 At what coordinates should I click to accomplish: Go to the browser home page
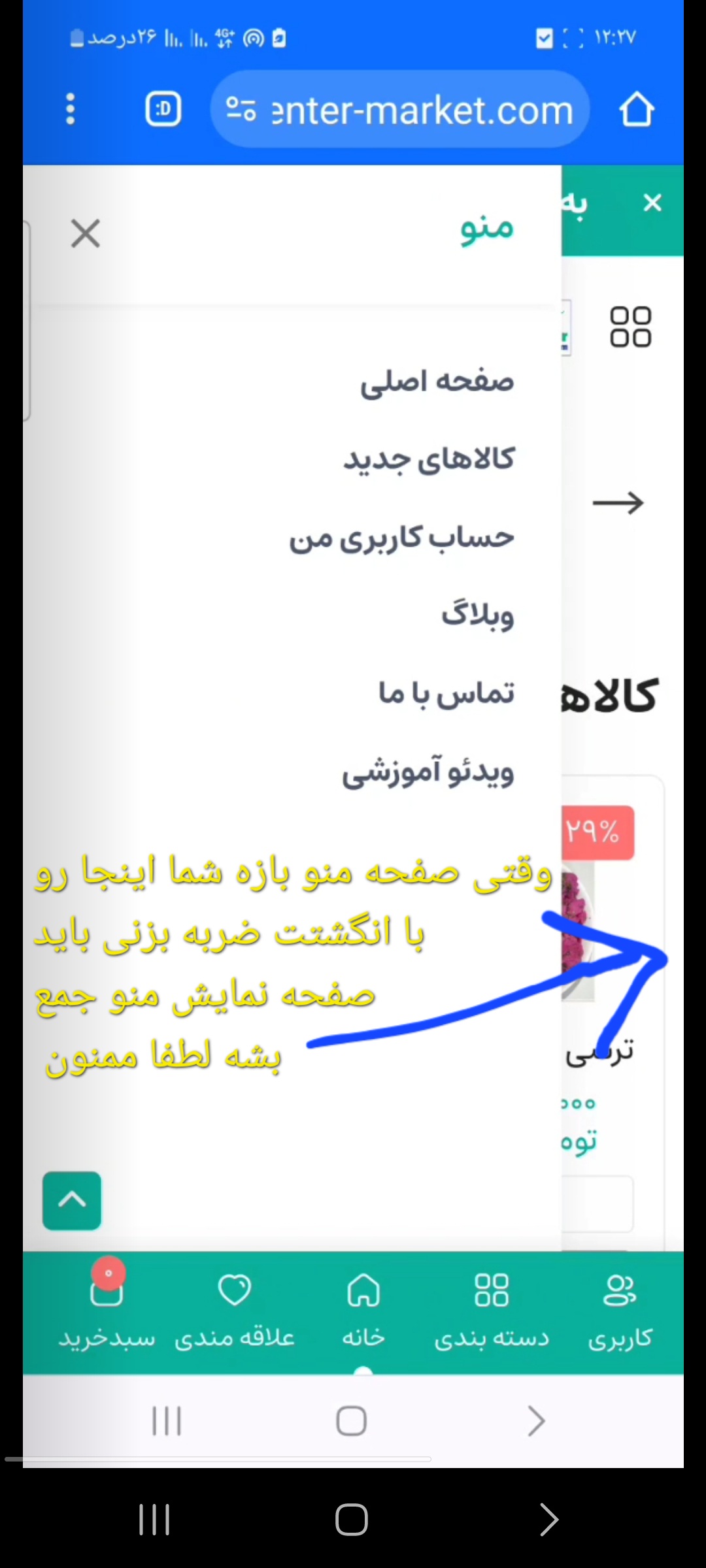[636, 109]
